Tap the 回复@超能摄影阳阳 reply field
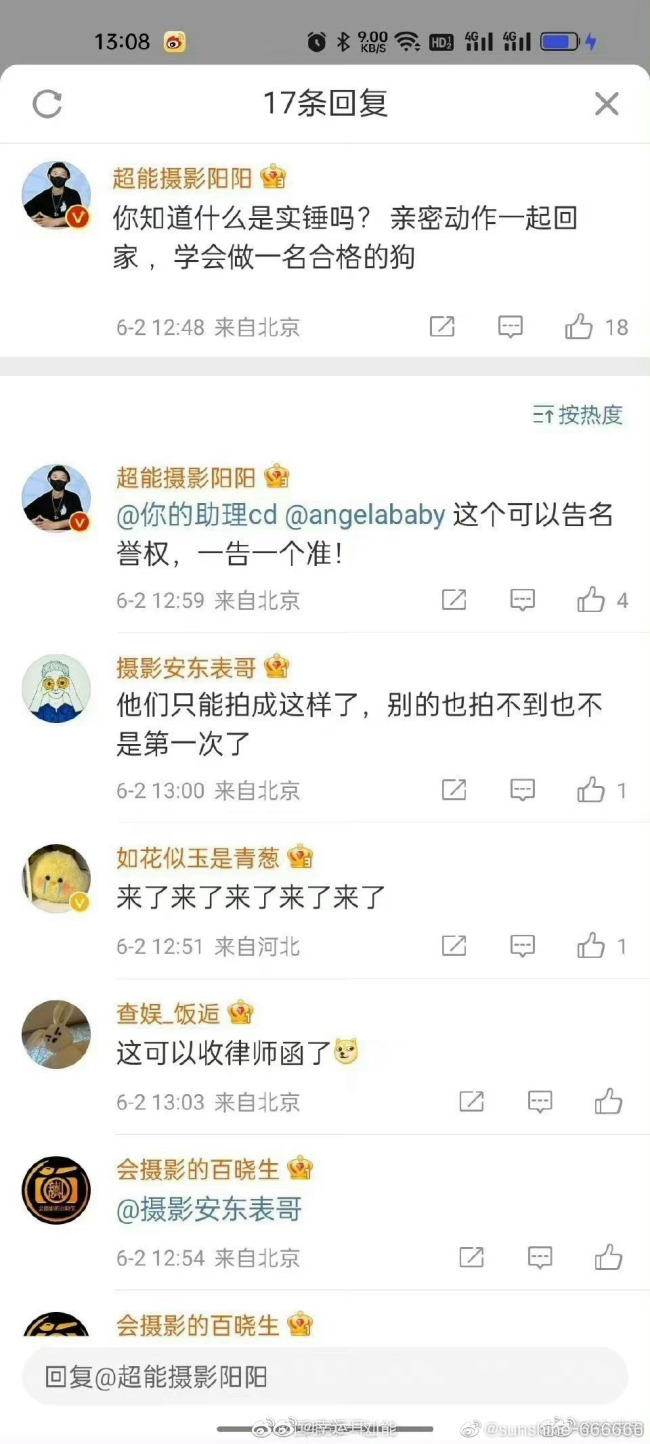 [325, 1377]
